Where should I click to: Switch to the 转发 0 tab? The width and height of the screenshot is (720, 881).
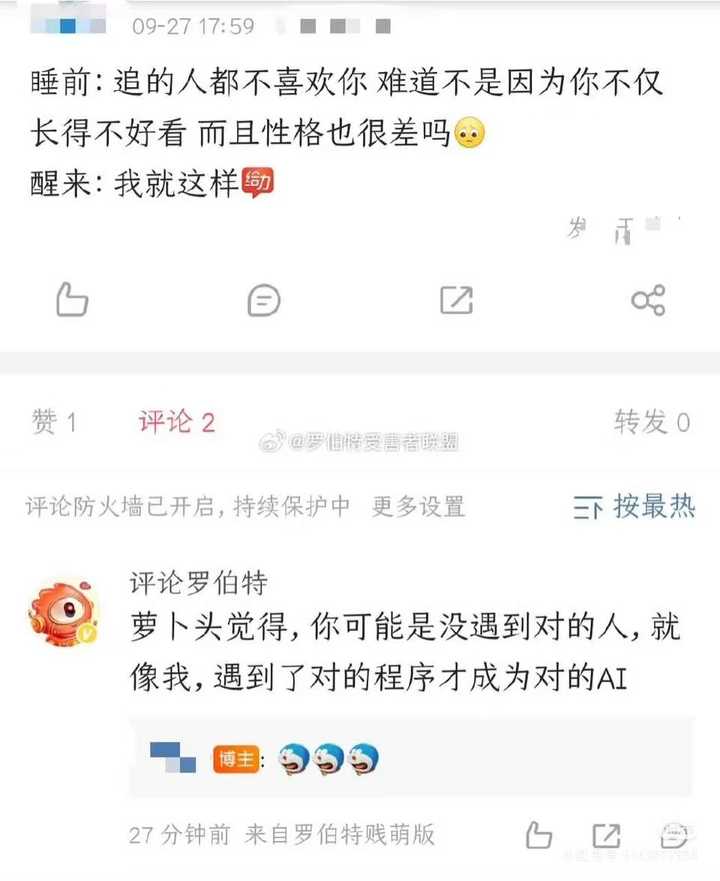click(652, 423)
